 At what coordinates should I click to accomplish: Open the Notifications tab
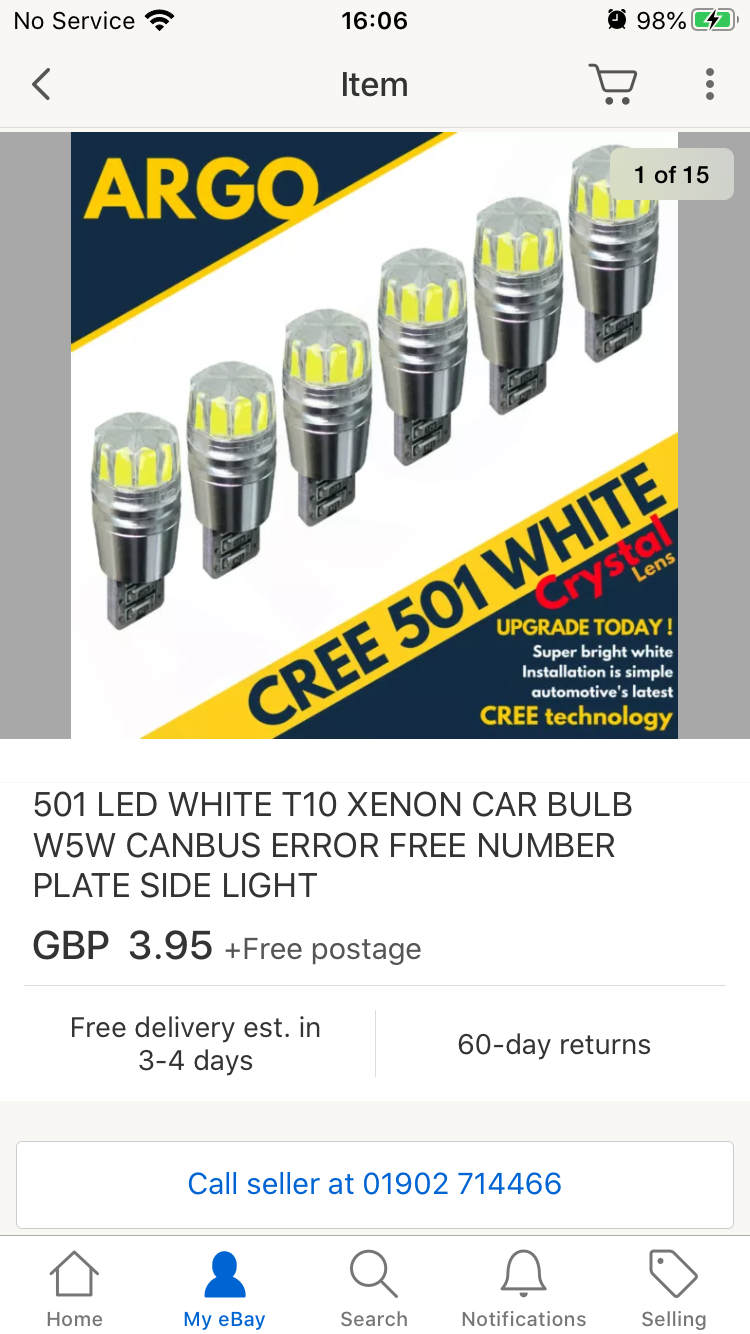pyautogui.click(x=524, y=1288)
